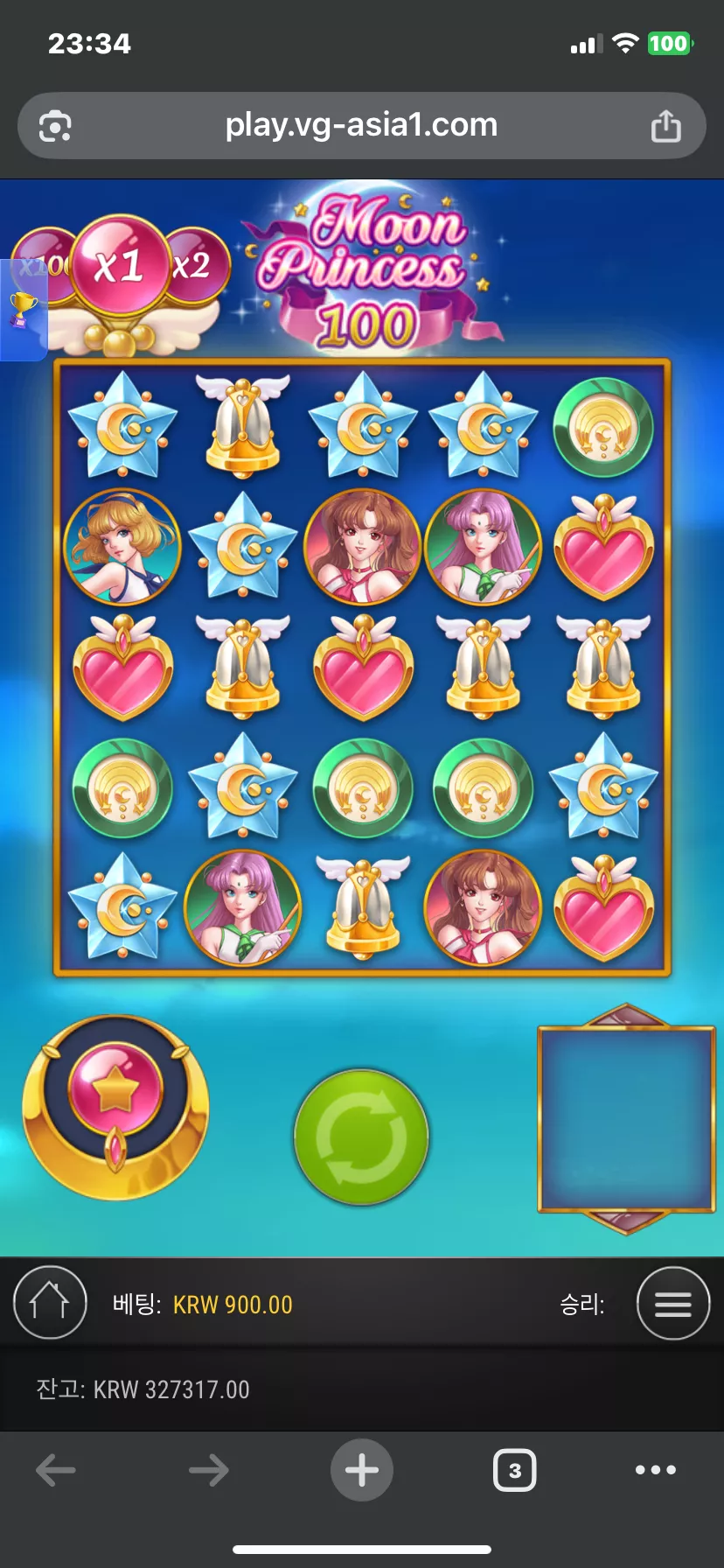
Task: View the 3 open tabs
Action: point(515,1470)
